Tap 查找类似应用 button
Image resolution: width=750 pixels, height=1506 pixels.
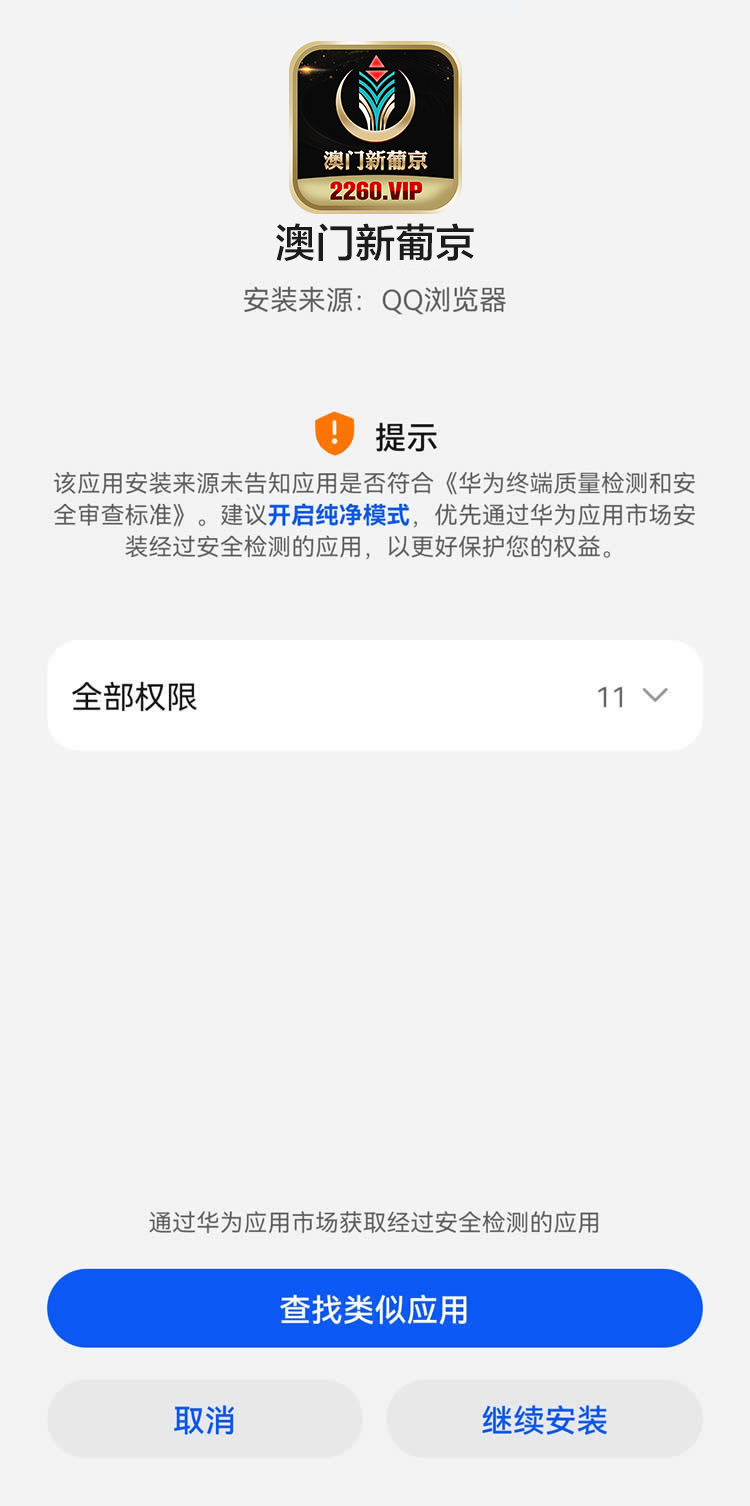375,1309
